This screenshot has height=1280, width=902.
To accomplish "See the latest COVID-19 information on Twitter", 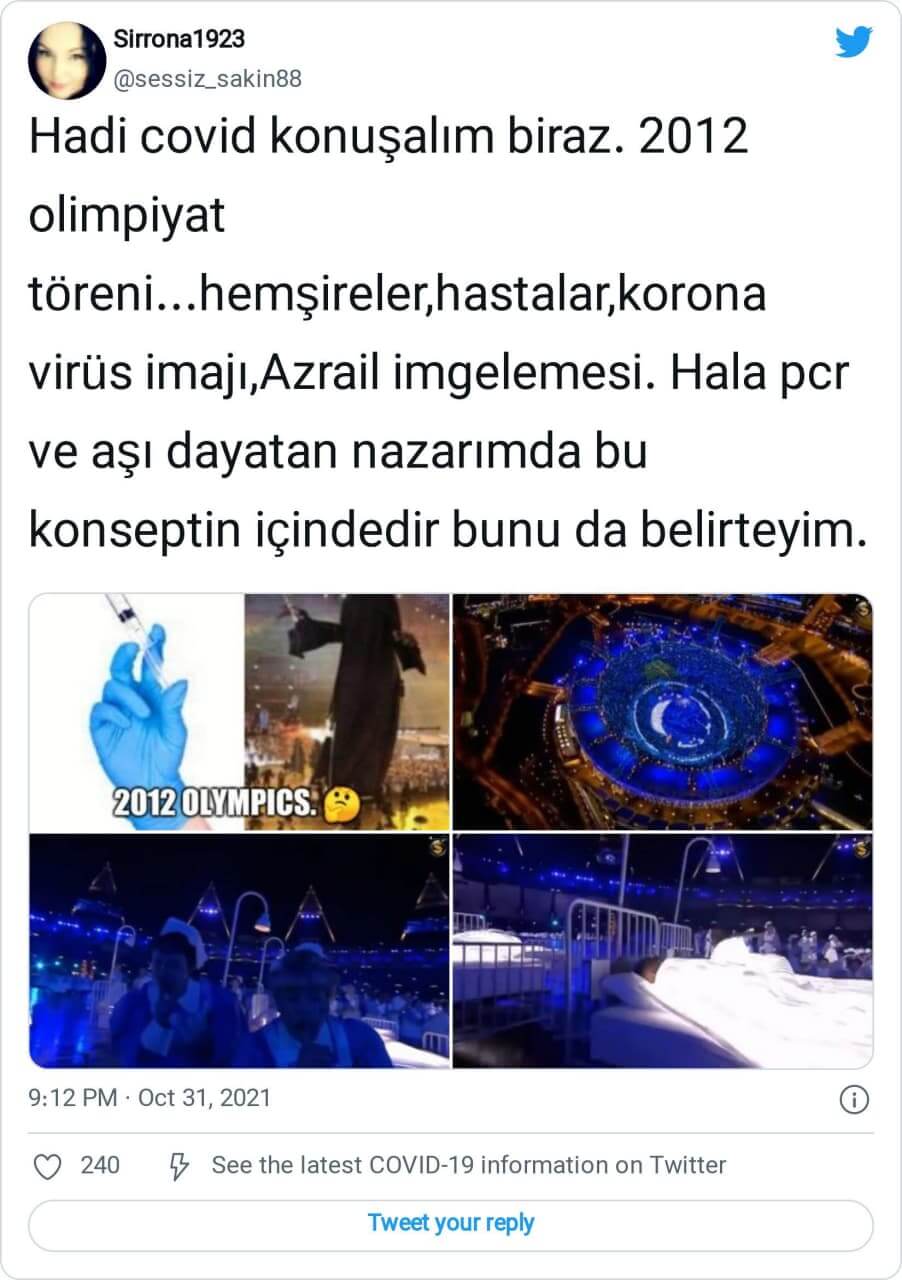I will [x=468, y=1165].
